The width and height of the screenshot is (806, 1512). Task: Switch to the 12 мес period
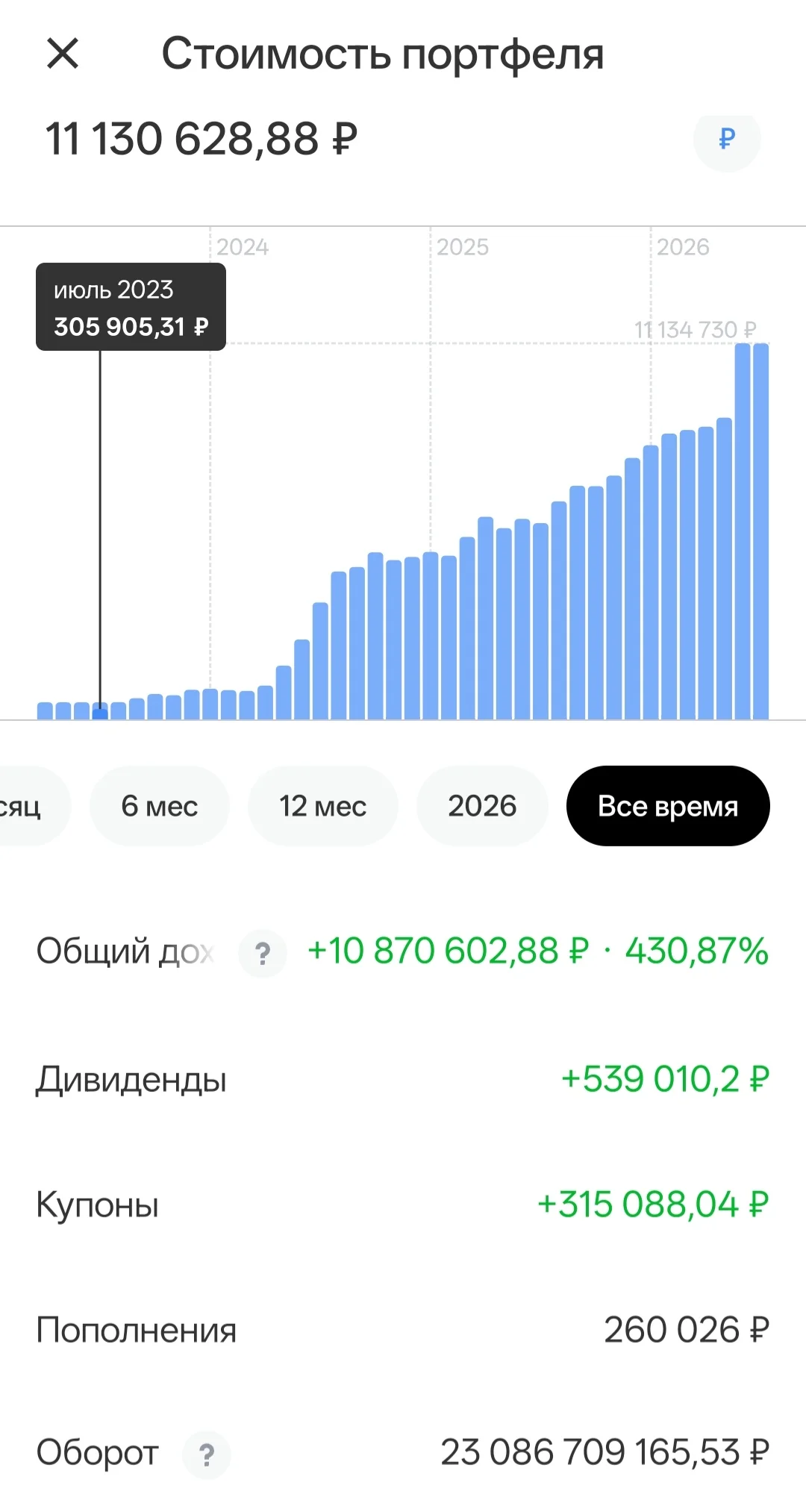click(x=322, y=806)
